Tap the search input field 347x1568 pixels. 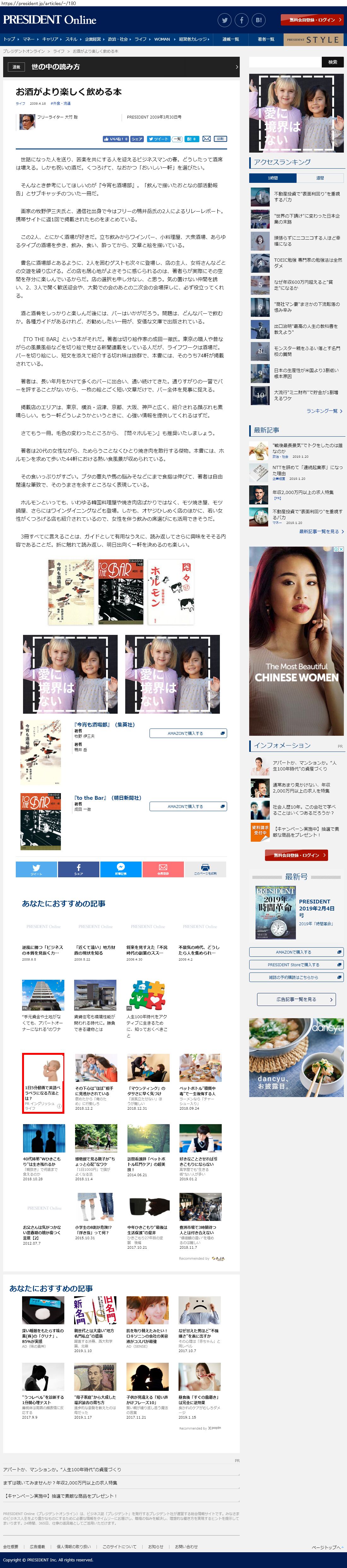click(x=284, y=61)
